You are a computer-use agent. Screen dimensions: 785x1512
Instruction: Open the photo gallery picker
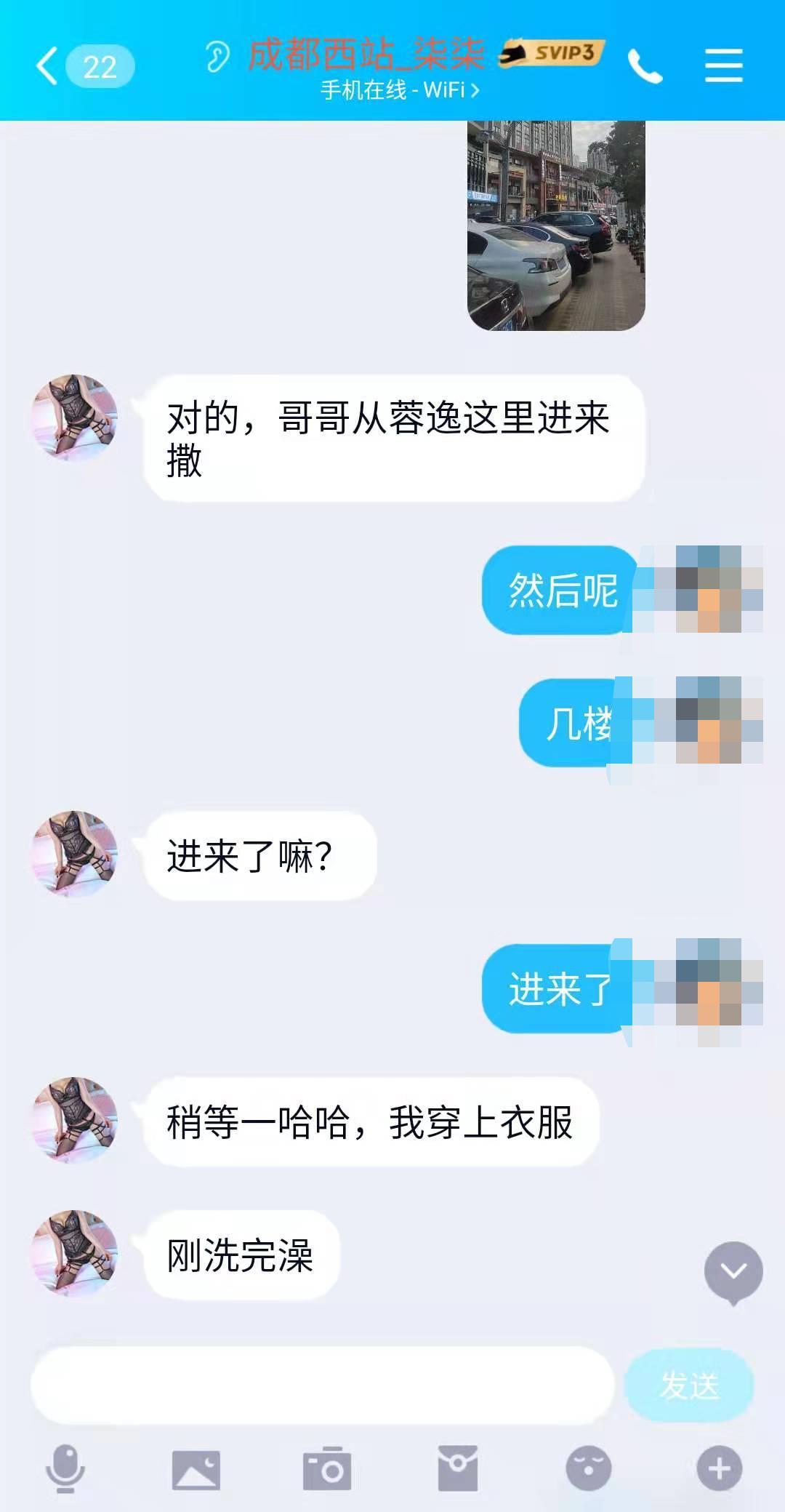tap(196, 1469)
